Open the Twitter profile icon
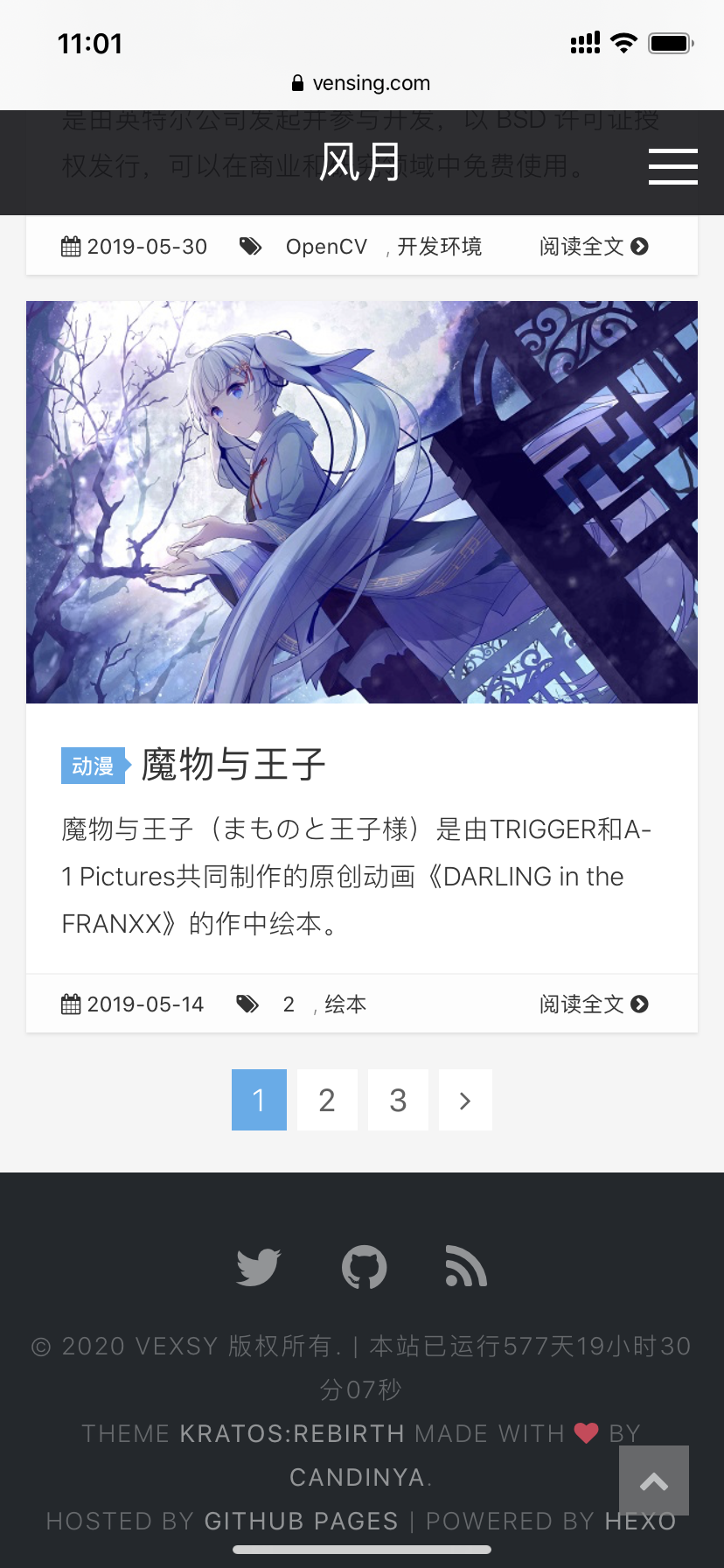 258,1267
